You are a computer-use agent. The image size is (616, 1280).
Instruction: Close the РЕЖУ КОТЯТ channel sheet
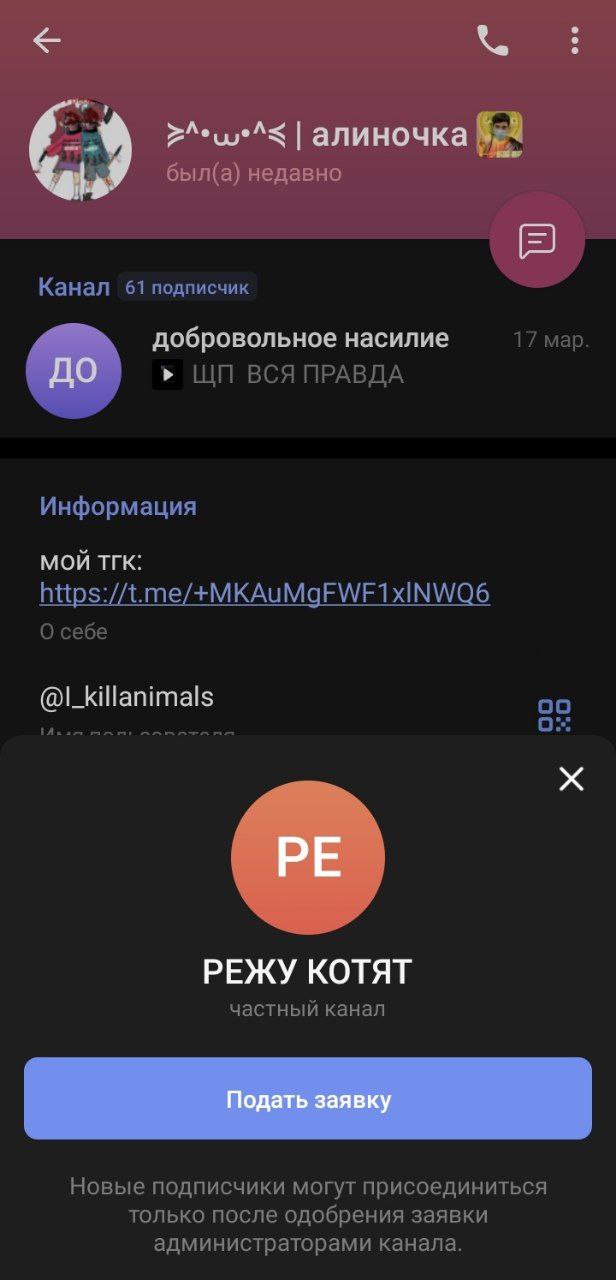[571, 779]
